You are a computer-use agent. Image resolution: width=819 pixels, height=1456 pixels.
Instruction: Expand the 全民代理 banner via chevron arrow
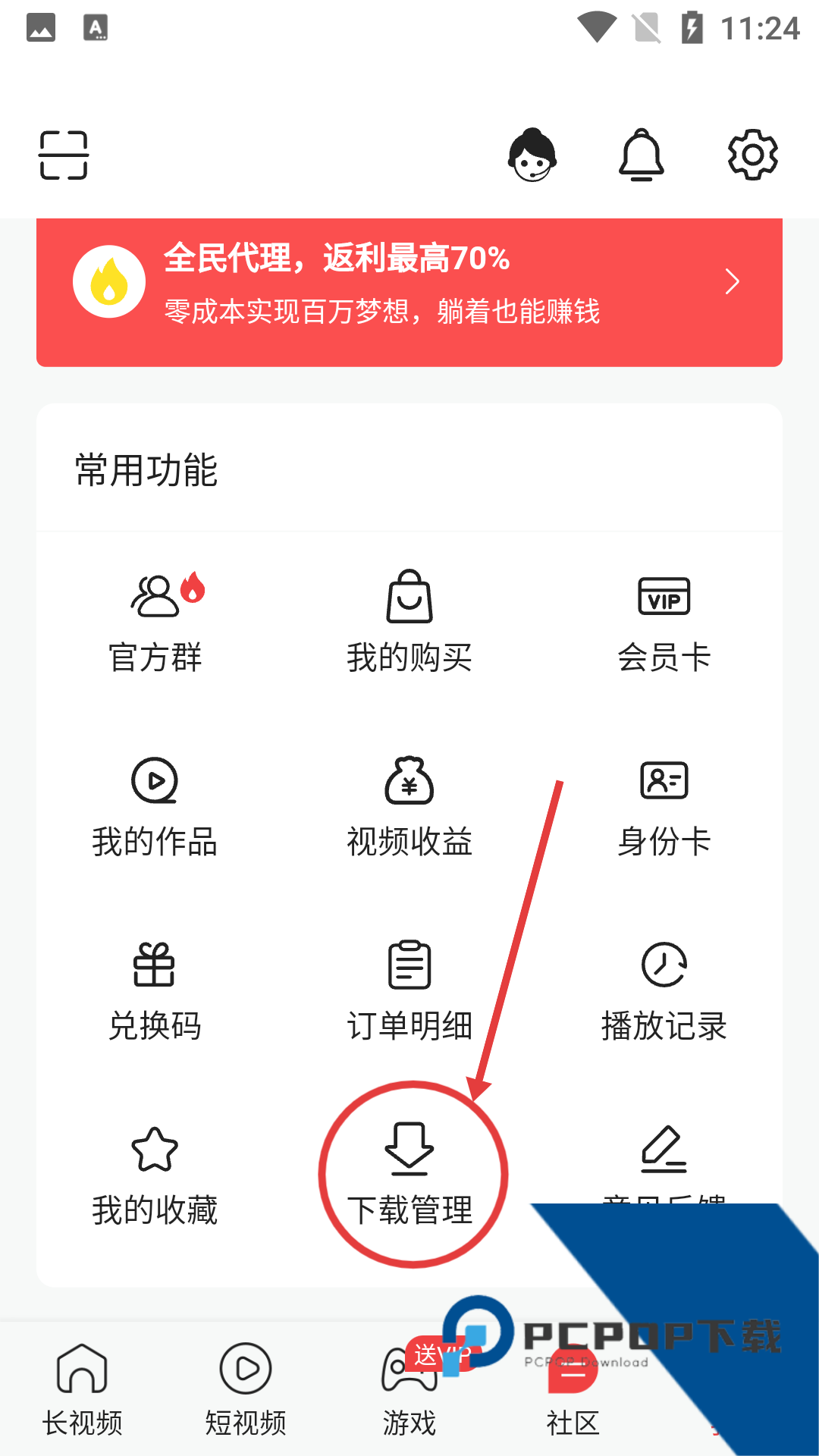[732, 281]
